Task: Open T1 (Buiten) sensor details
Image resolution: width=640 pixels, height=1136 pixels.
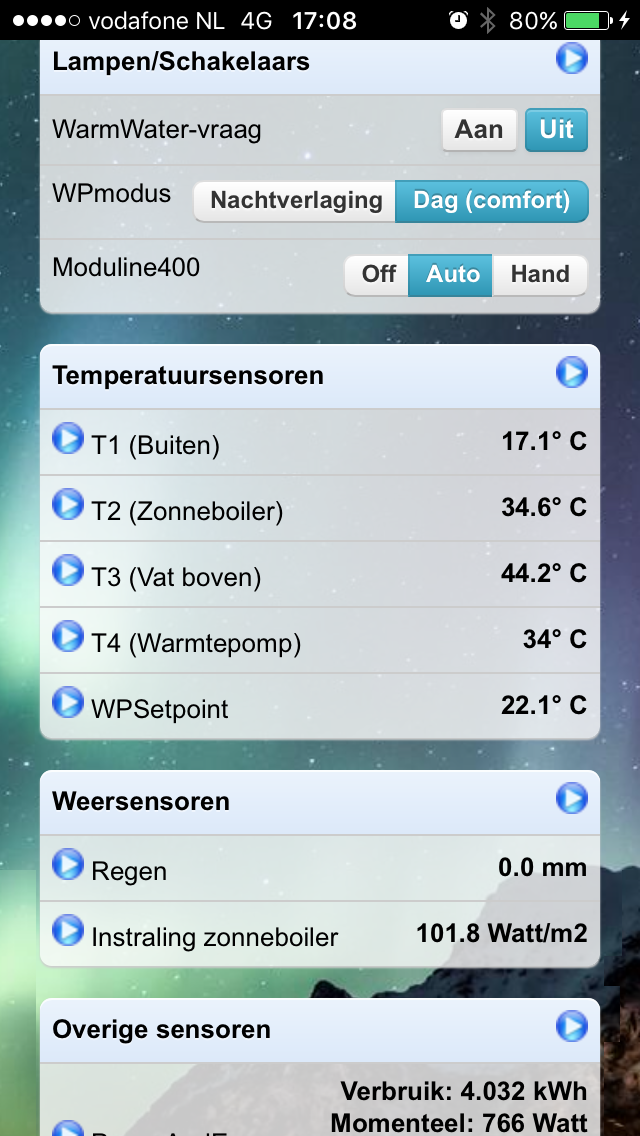Action: click(x=320, y=442)
